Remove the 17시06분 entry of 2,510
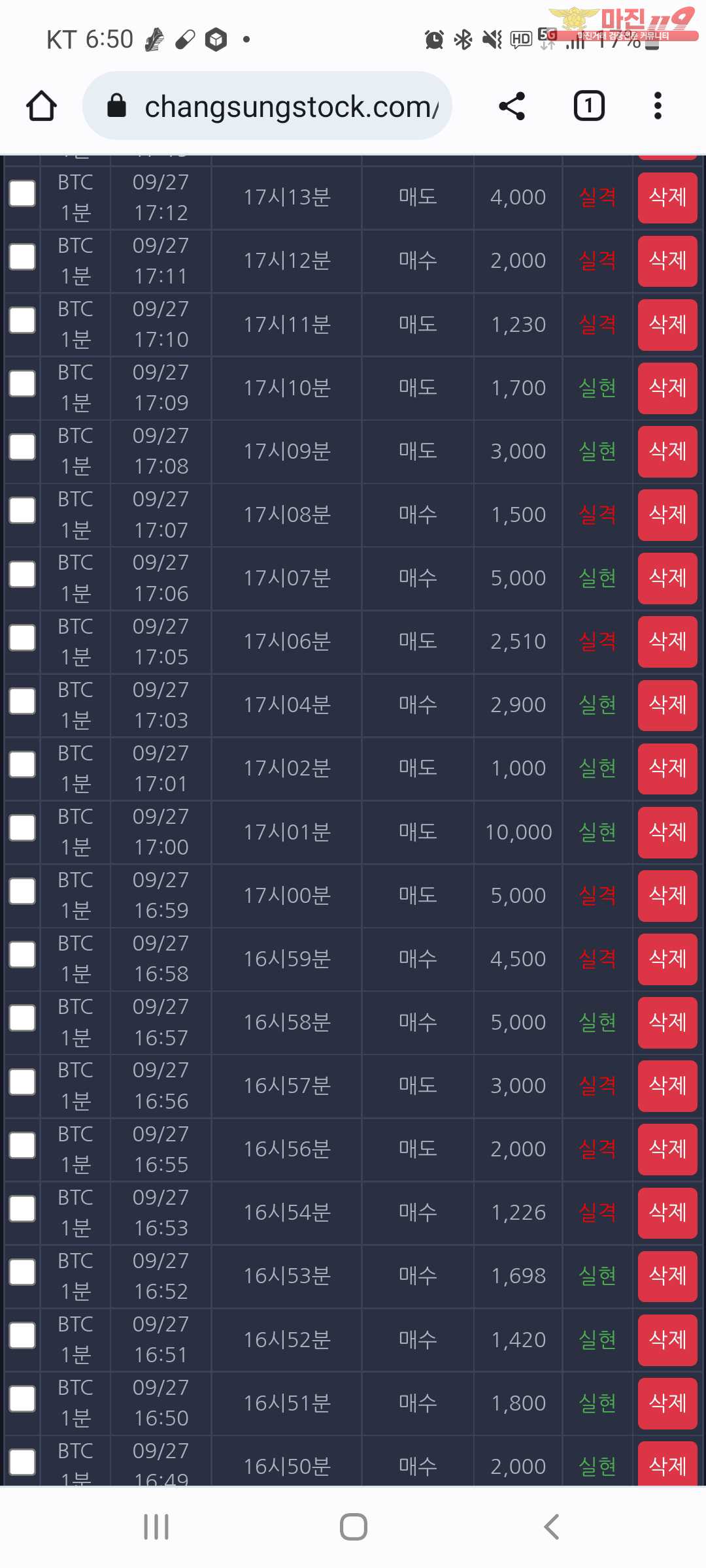The image size is (706, 1568). (x=667, y=642)
